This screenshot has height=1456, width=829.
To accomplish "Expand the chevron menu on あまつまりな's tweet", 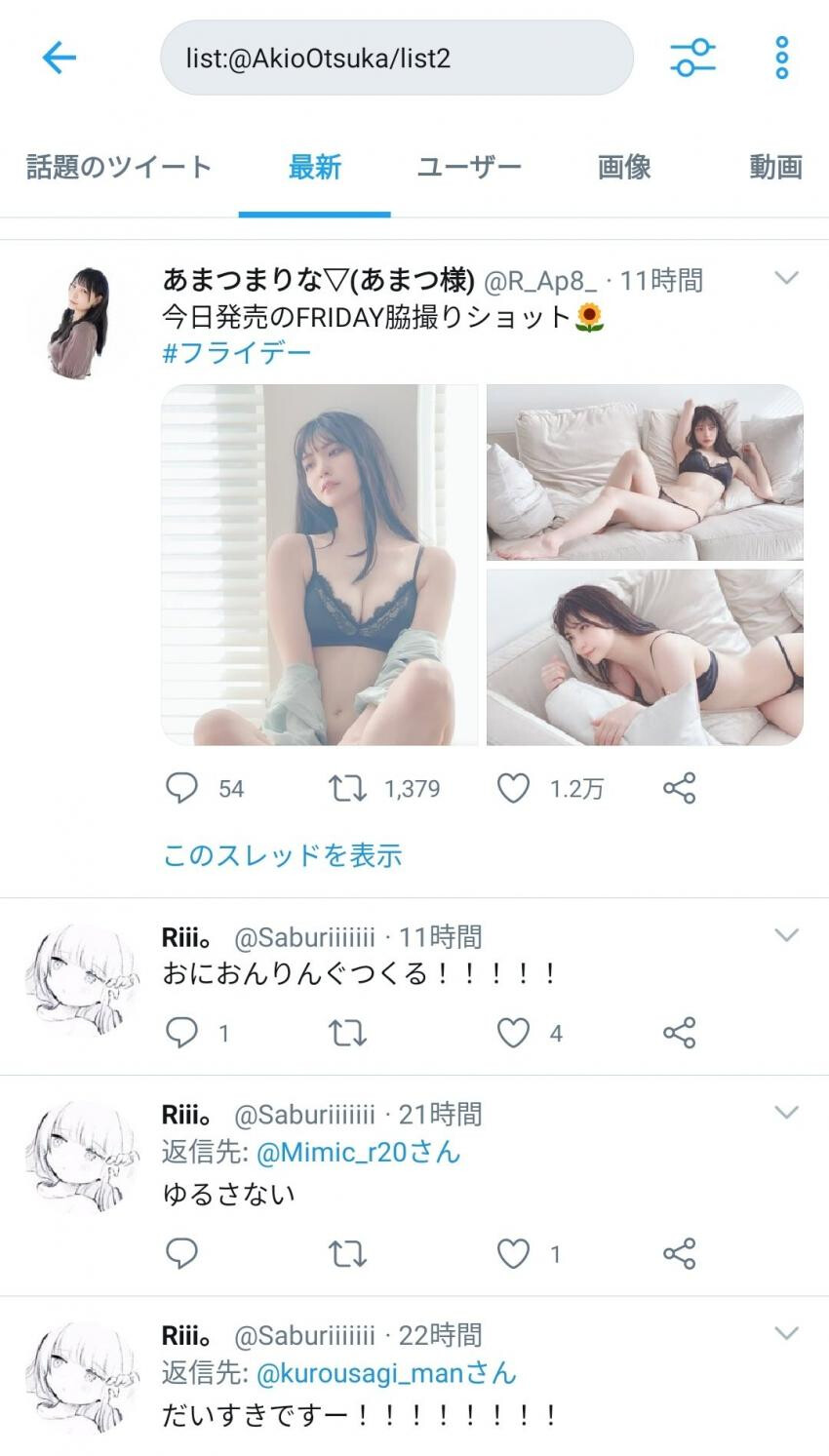I will click(x=786, y=278).
